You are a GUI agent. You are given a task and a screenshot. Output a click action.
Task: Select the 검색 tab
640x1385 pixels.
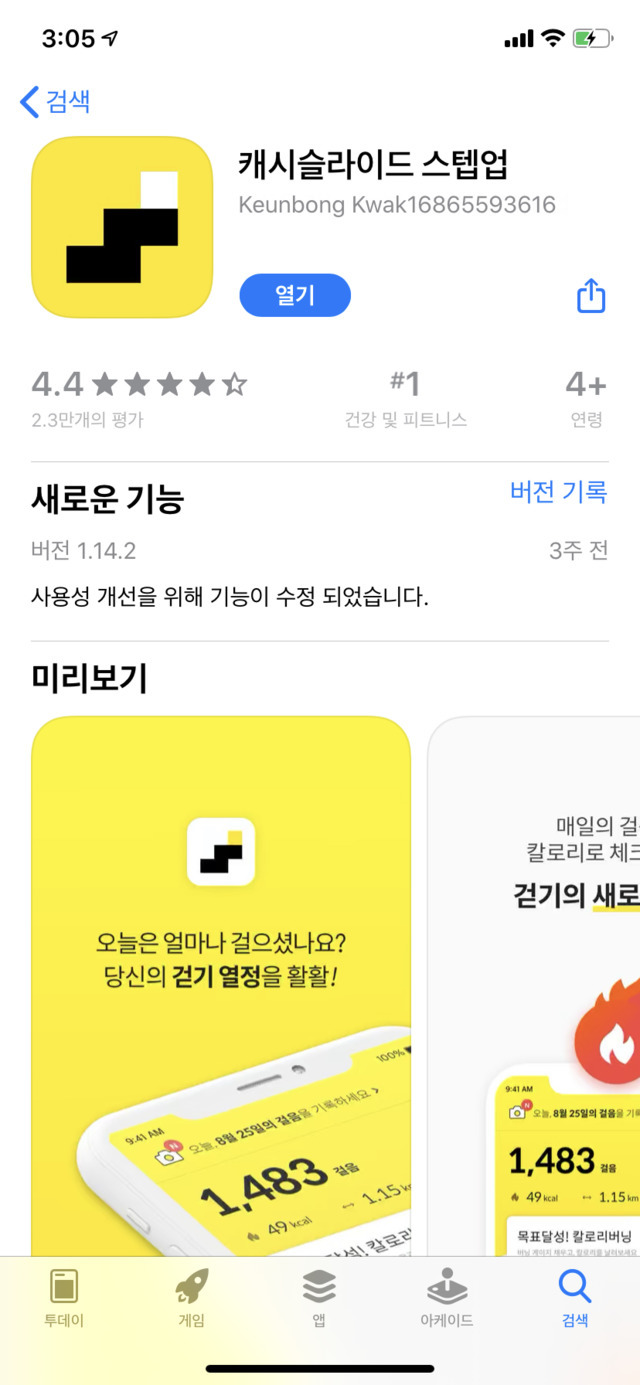point(575,1299)
